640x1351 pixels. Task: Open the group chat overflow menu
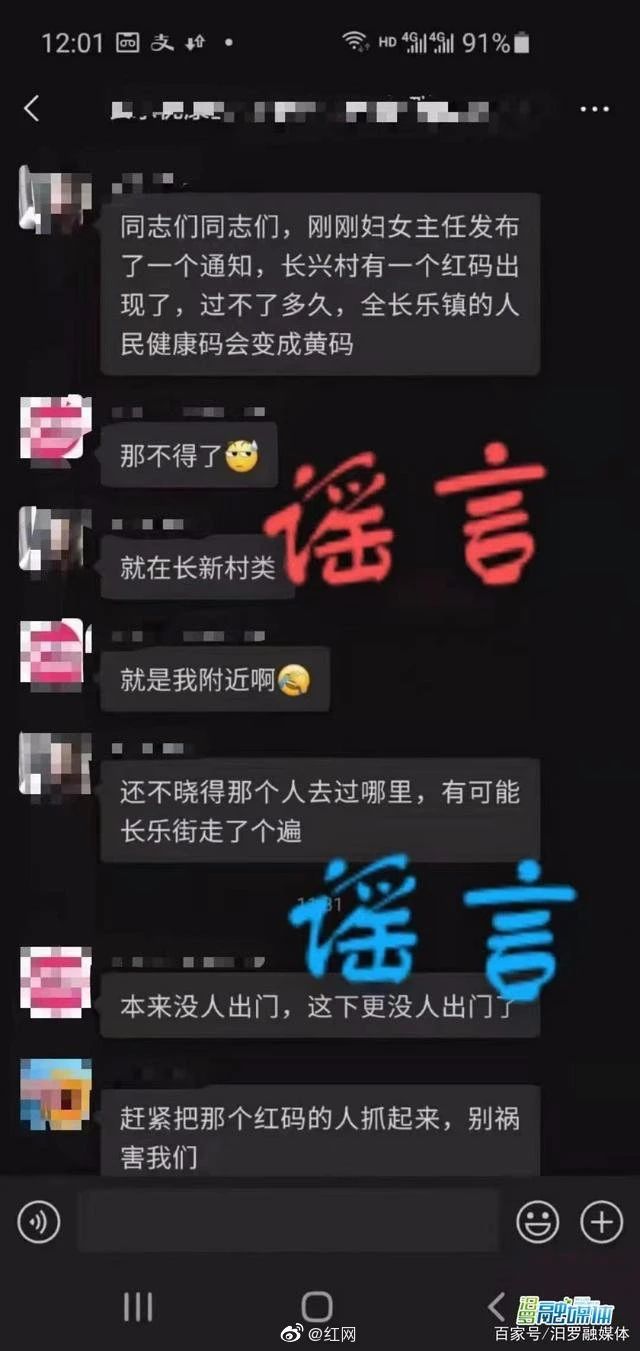click(x=594, y=109)
